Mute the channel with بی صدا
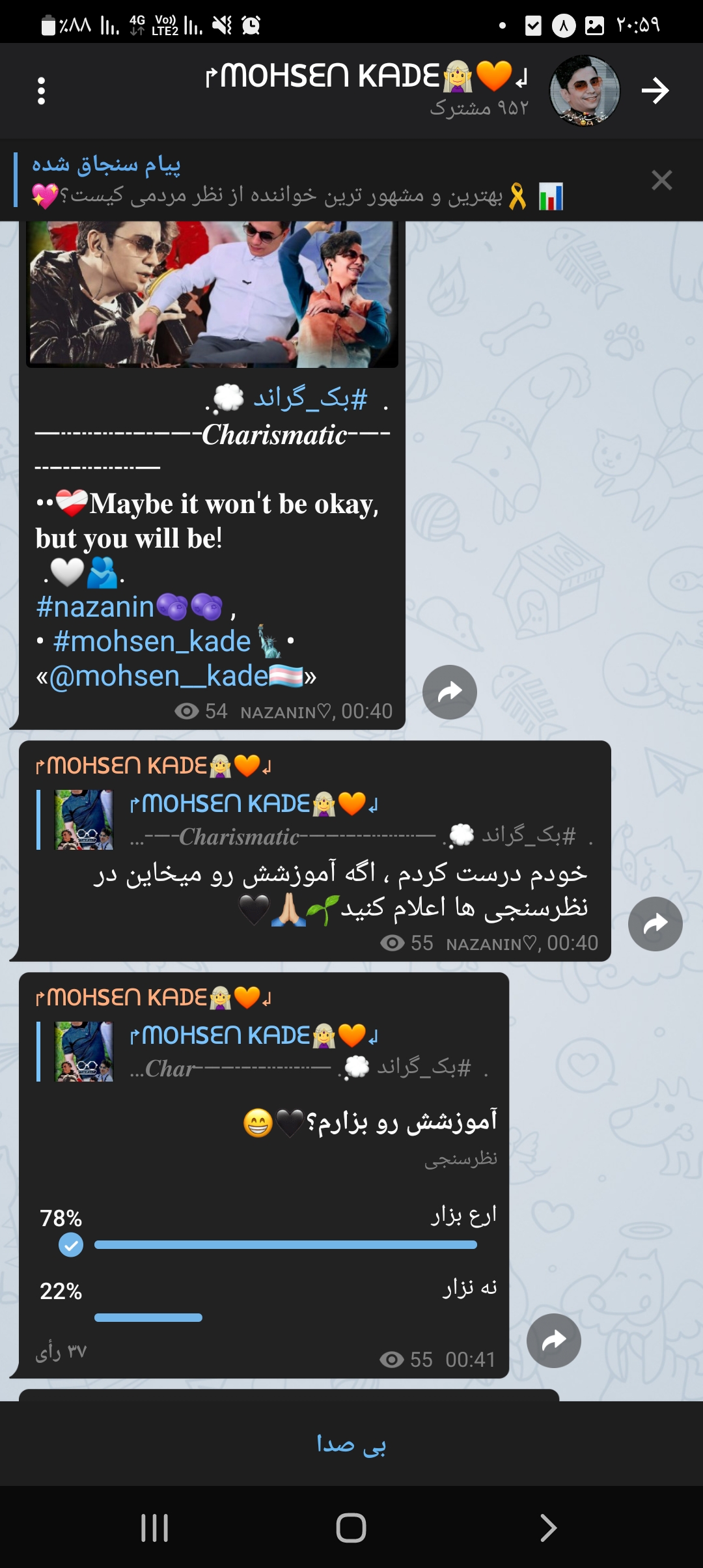Screen dimensions: 703x1568 pos(351,1444)
